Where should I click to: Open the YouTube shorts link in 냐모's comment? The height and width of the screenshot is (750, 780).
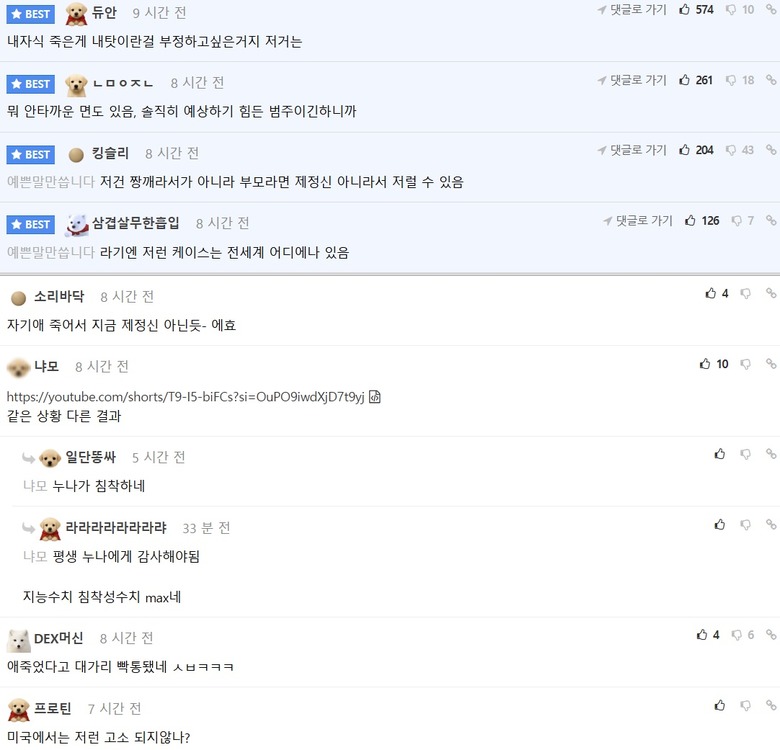pos(185,397)
